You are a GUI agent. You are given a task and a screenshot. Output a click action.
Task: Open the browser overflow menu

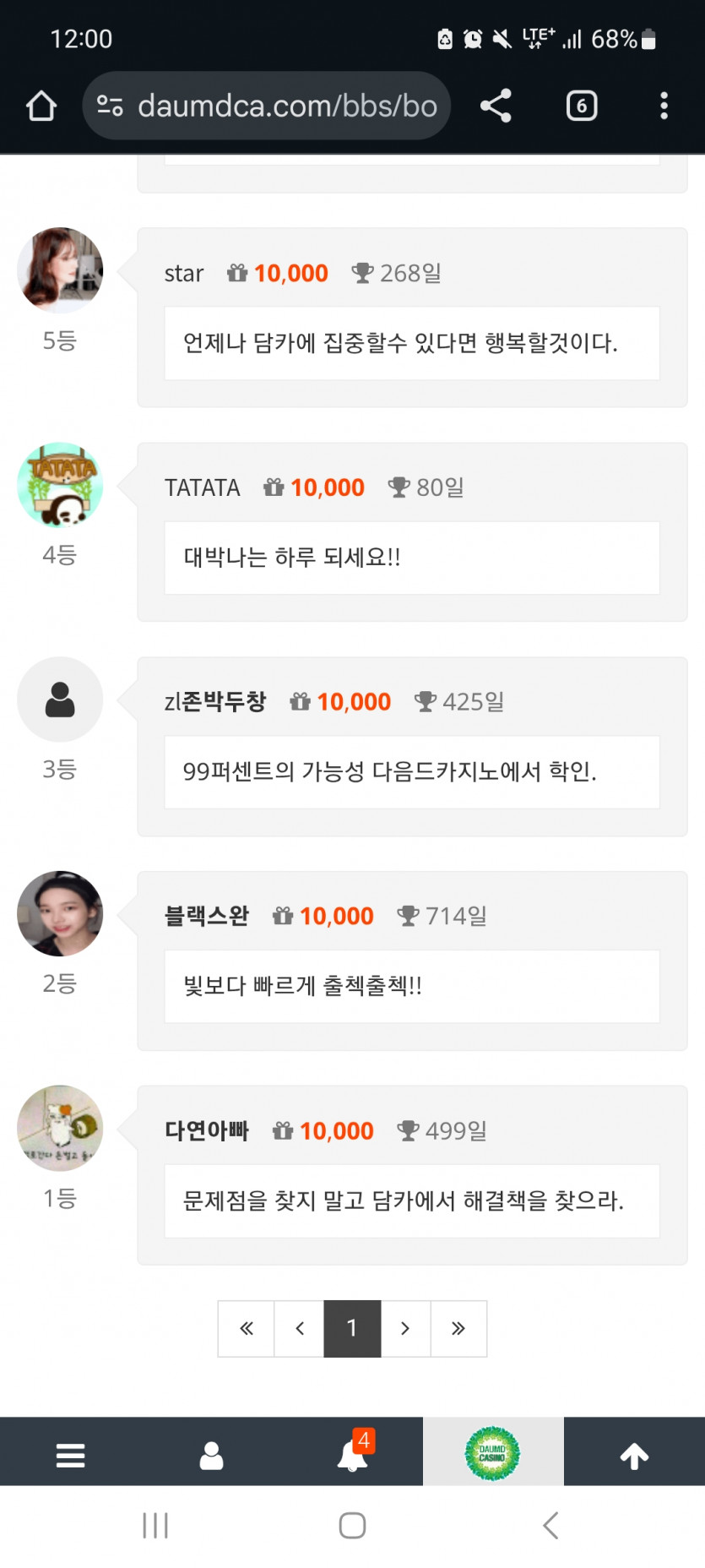(x=664, y=106)
